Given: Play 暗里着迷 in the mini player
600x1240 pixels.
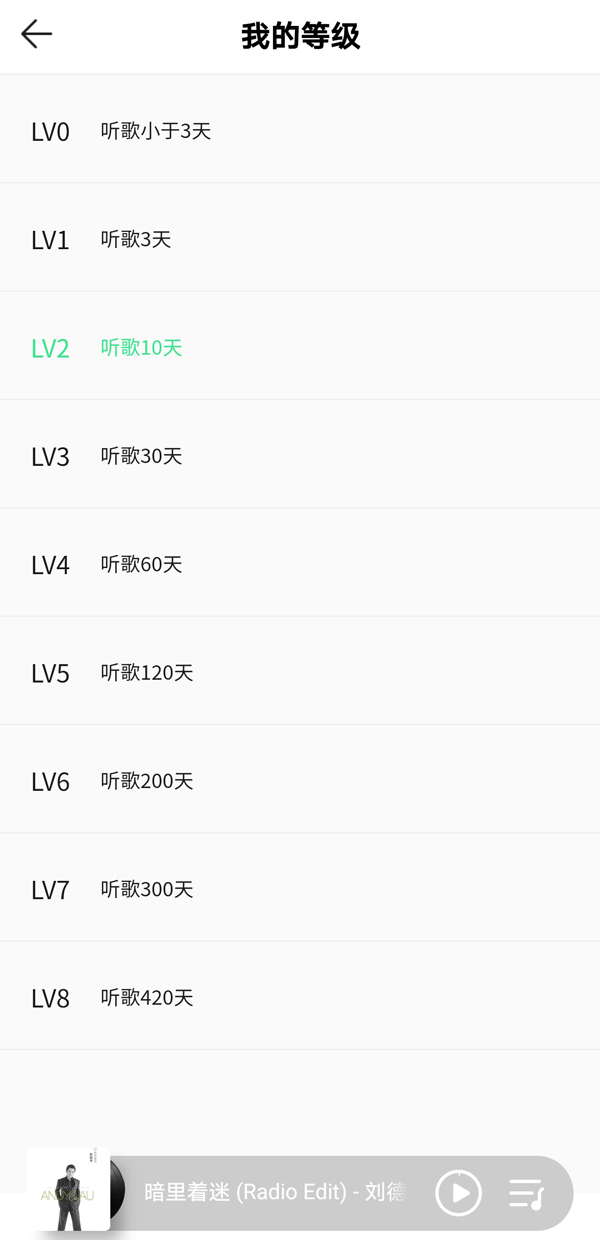Looking at the screenshot, I should tap(458, 1192).
